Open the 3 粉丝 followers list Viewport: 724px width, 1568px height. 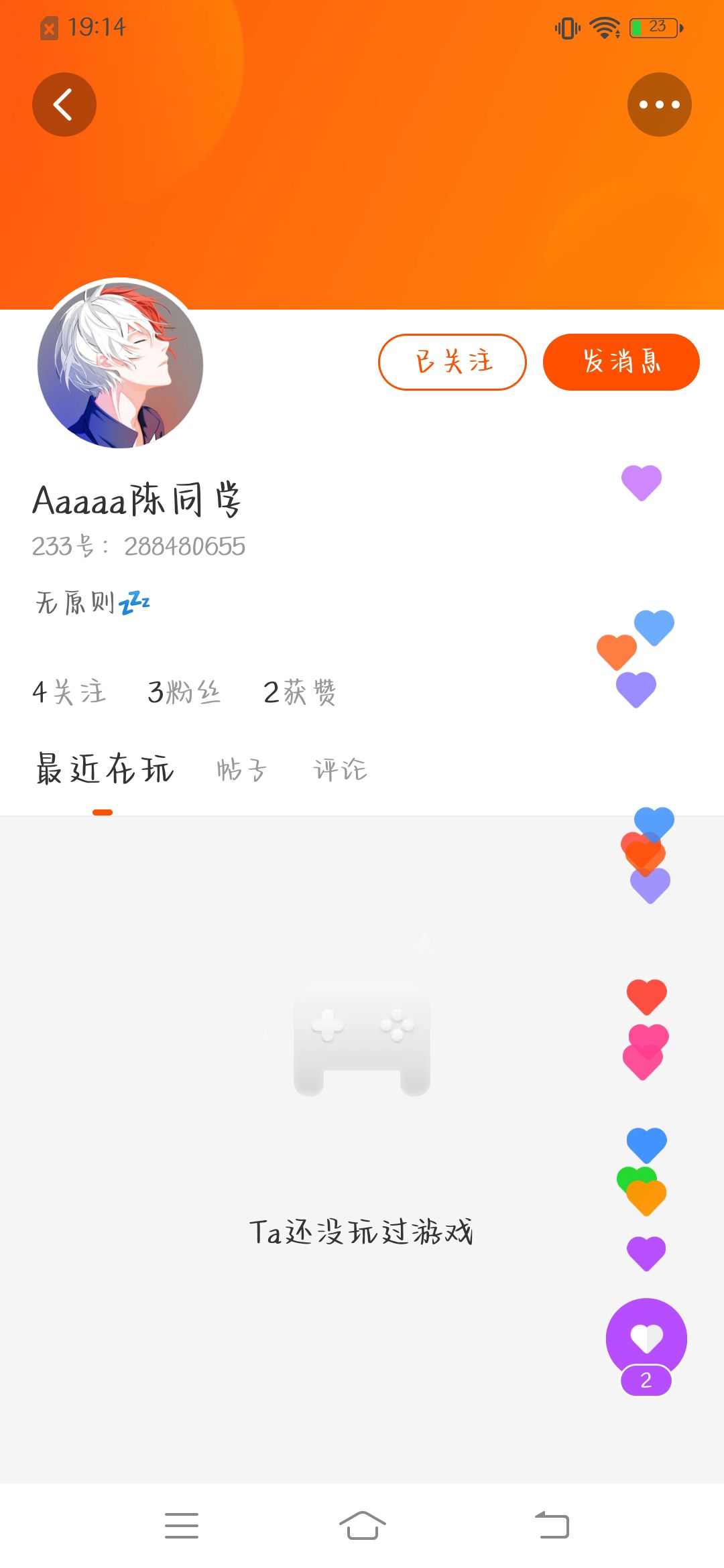[184, 692]
